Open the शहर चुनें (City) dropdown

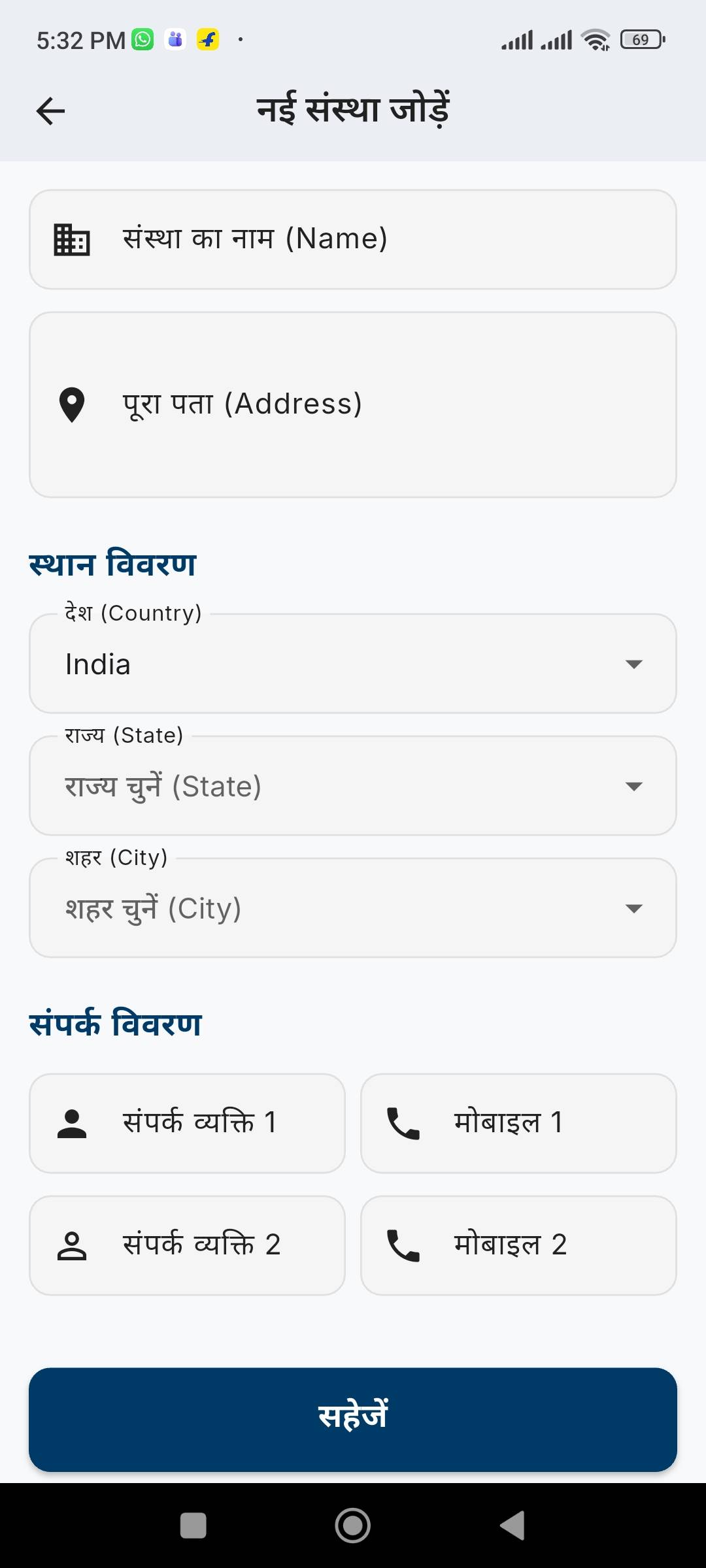click(x=353, y=908)
